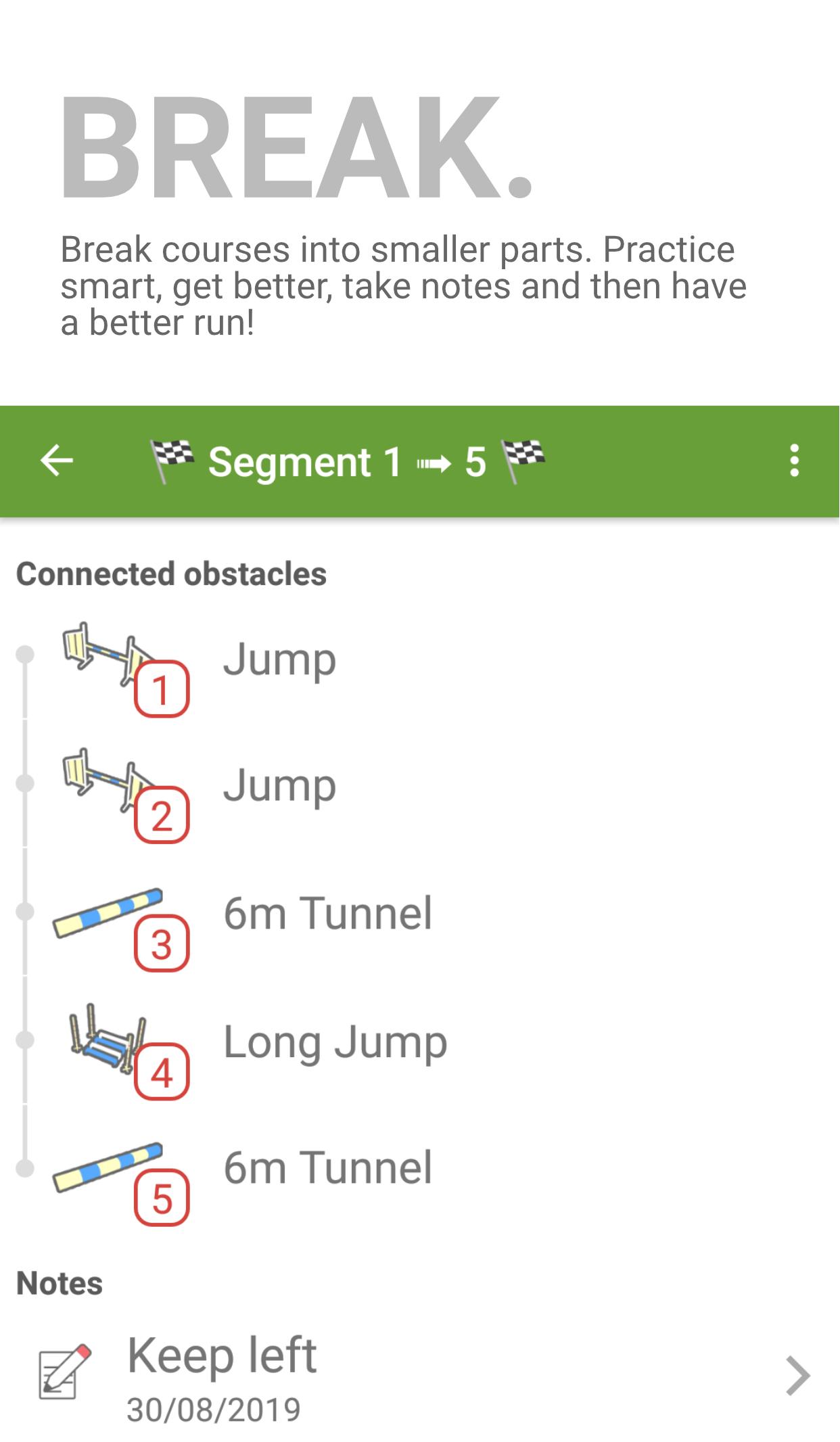The height and width of the screenshot is (1442, 840).
Task: Go back from Segment 1 to 5
Action: point(57,461)
